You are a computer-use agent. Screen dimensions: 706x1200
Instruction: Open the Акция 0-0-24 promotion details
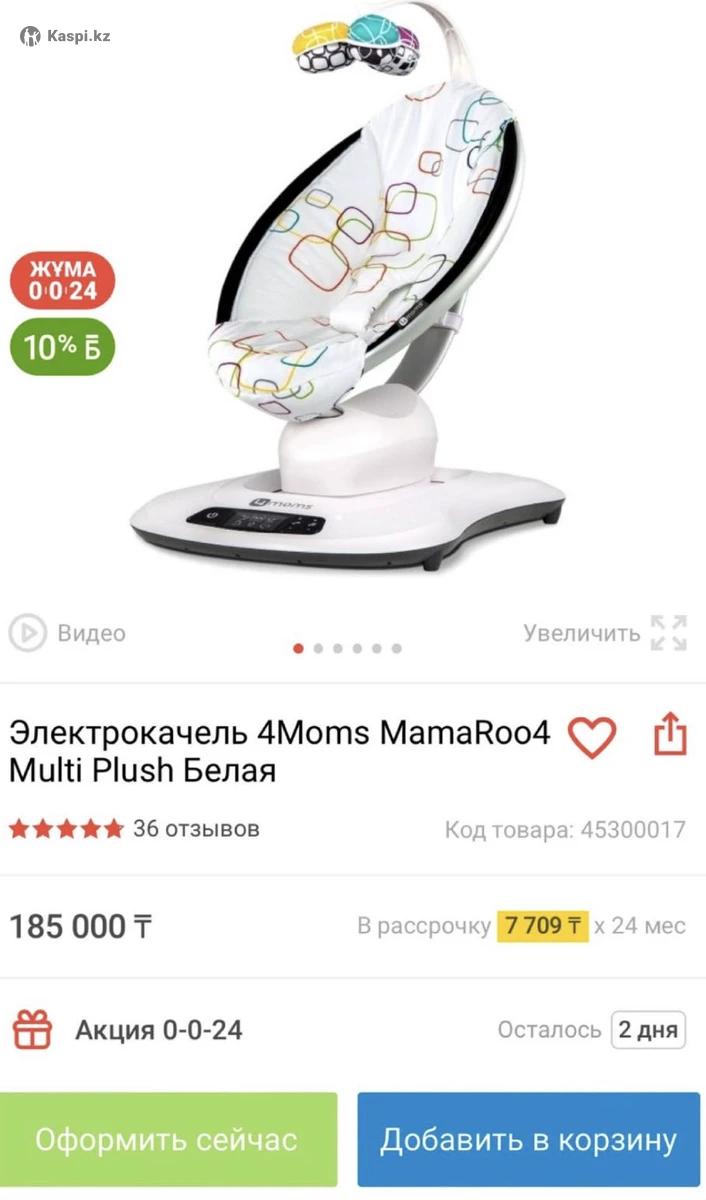pos(158,1030)
